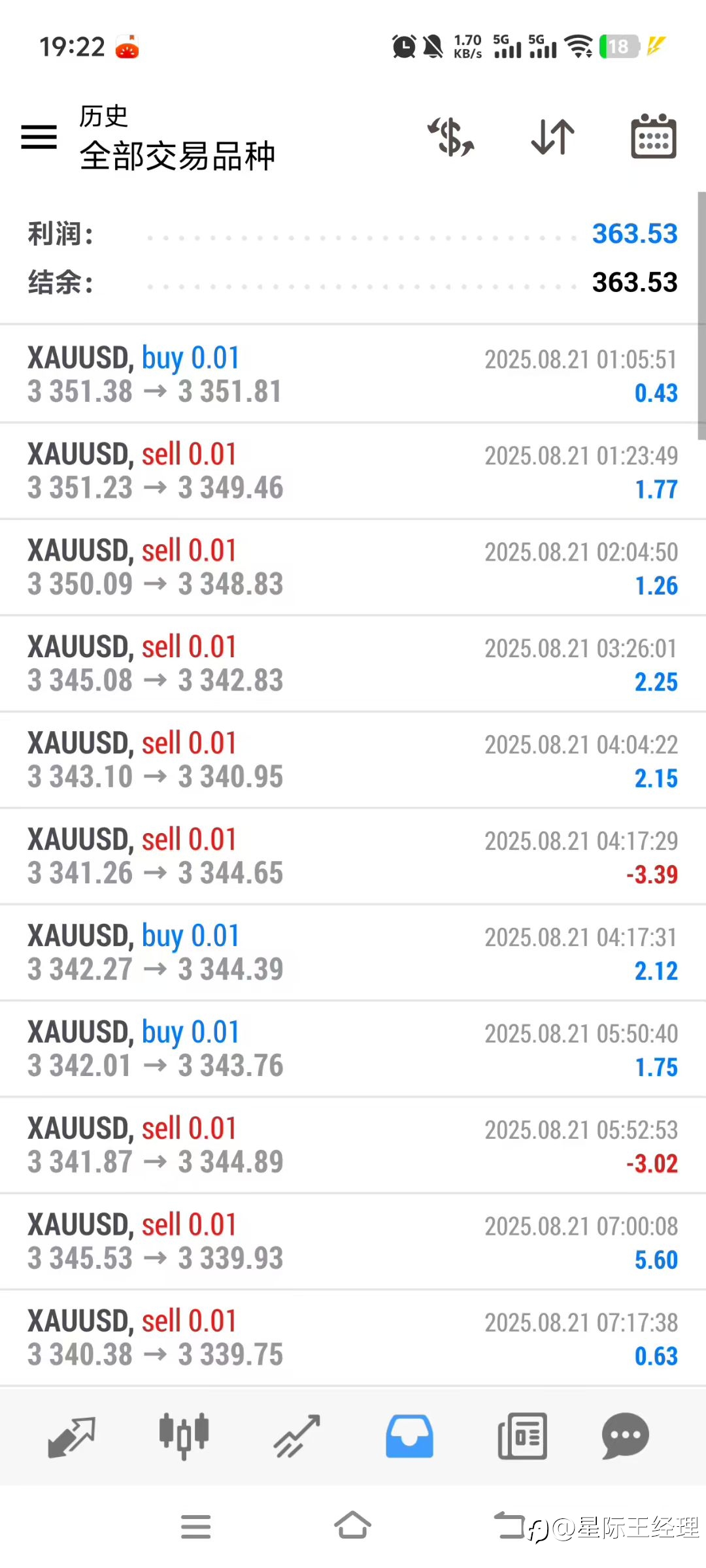Open recent apps from the navigation bar
This screenshot has width=706, height=1568.
(195, 1527)
